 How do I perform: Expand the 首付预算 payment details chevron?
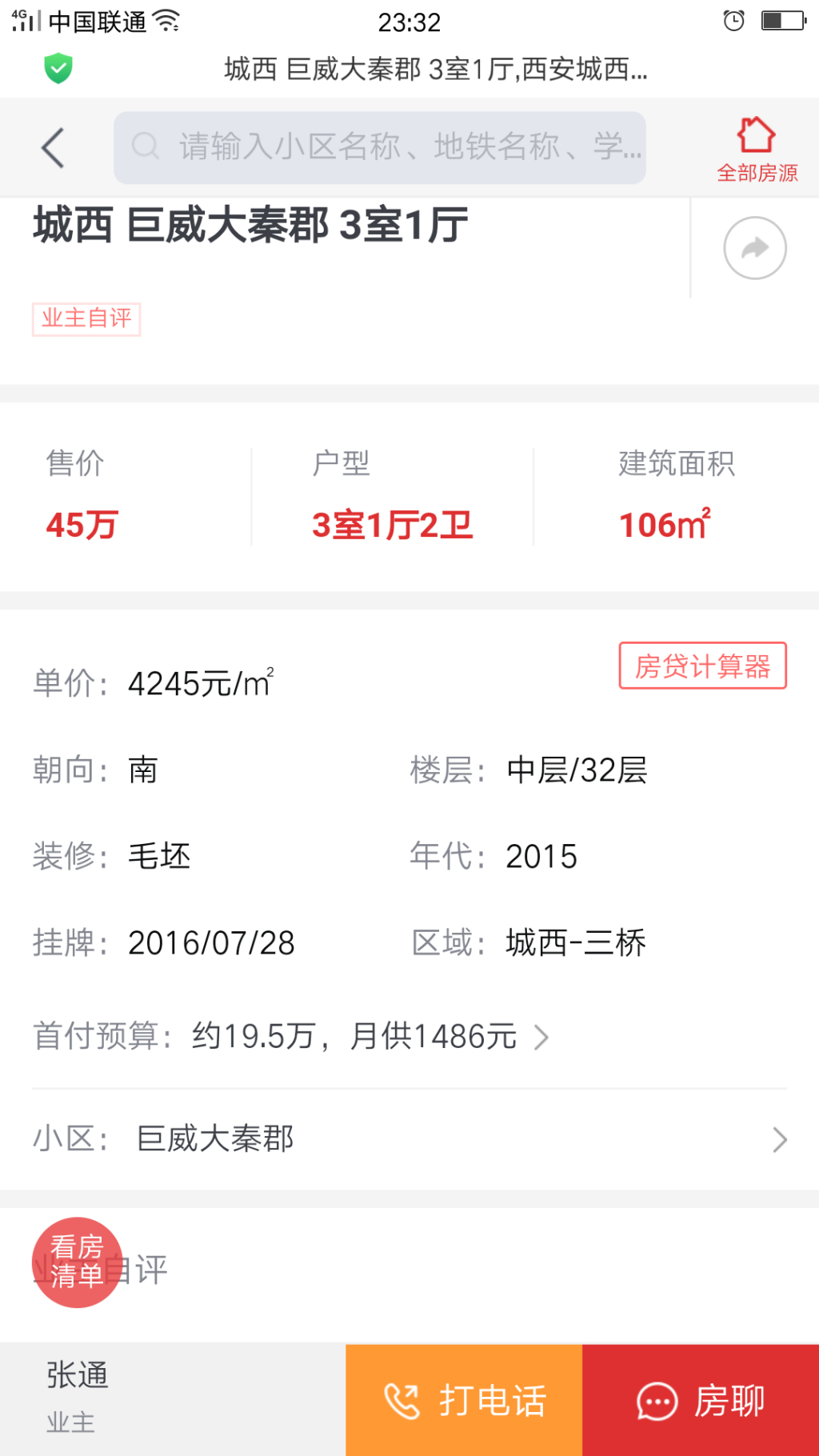point(541,1036)
